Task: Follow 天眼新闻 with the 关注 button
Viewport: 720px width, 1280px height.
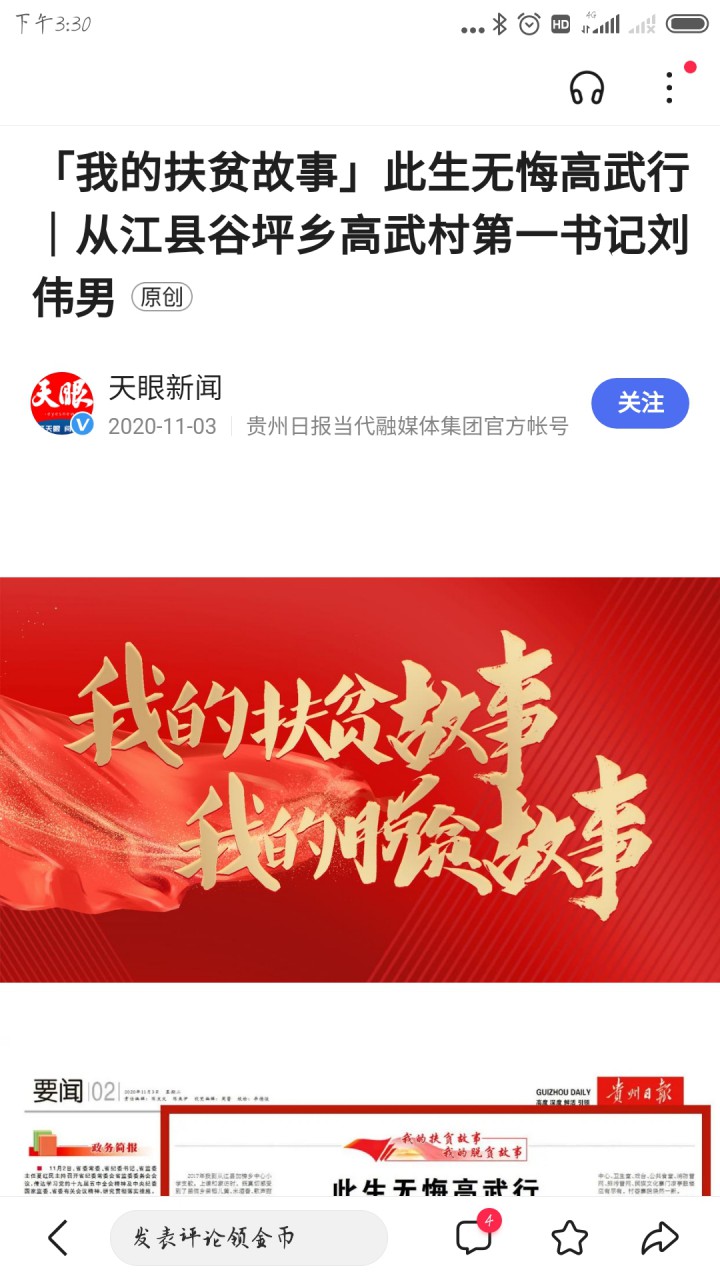Action: [640, 403]
